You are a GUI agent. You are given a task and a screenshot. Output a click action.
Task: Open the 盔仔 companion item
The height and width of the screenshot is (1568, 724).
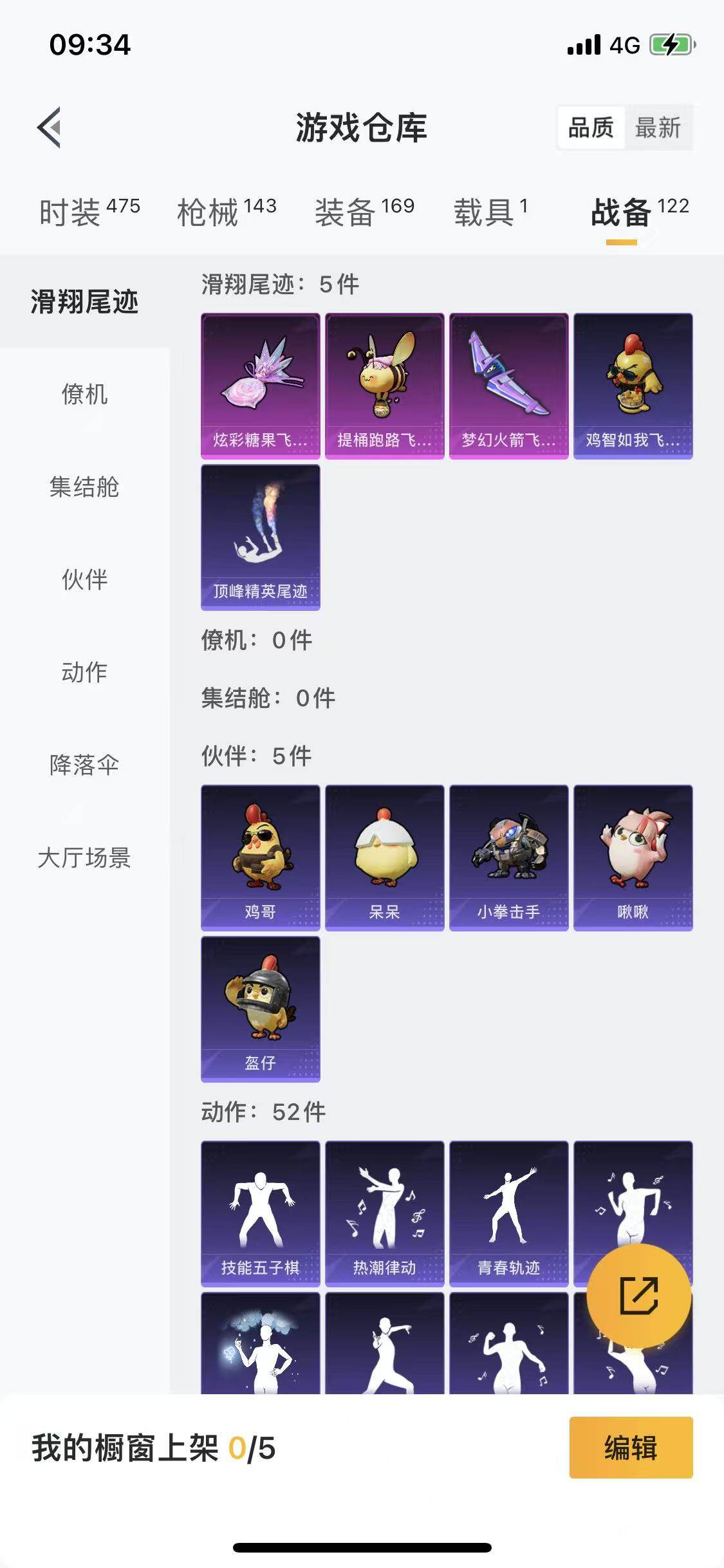(259, 1011)
